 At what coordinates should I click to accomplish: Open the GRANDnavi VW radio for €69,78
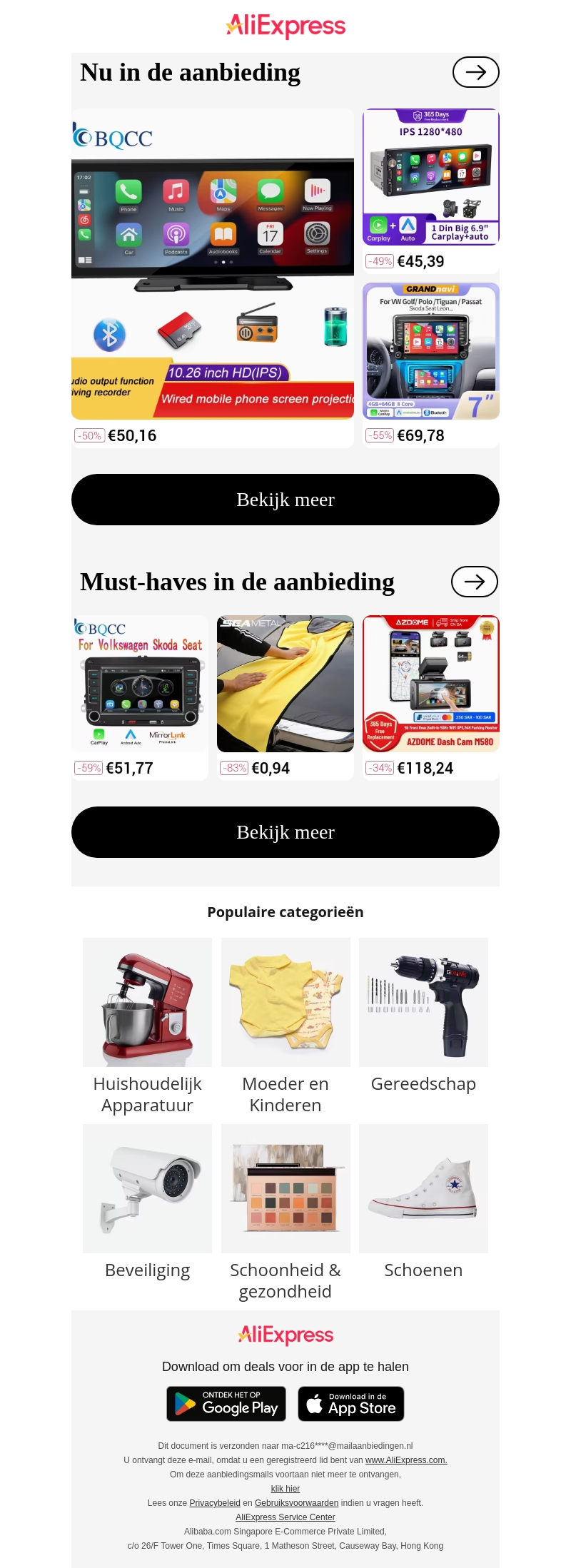(x=431, y=351)
